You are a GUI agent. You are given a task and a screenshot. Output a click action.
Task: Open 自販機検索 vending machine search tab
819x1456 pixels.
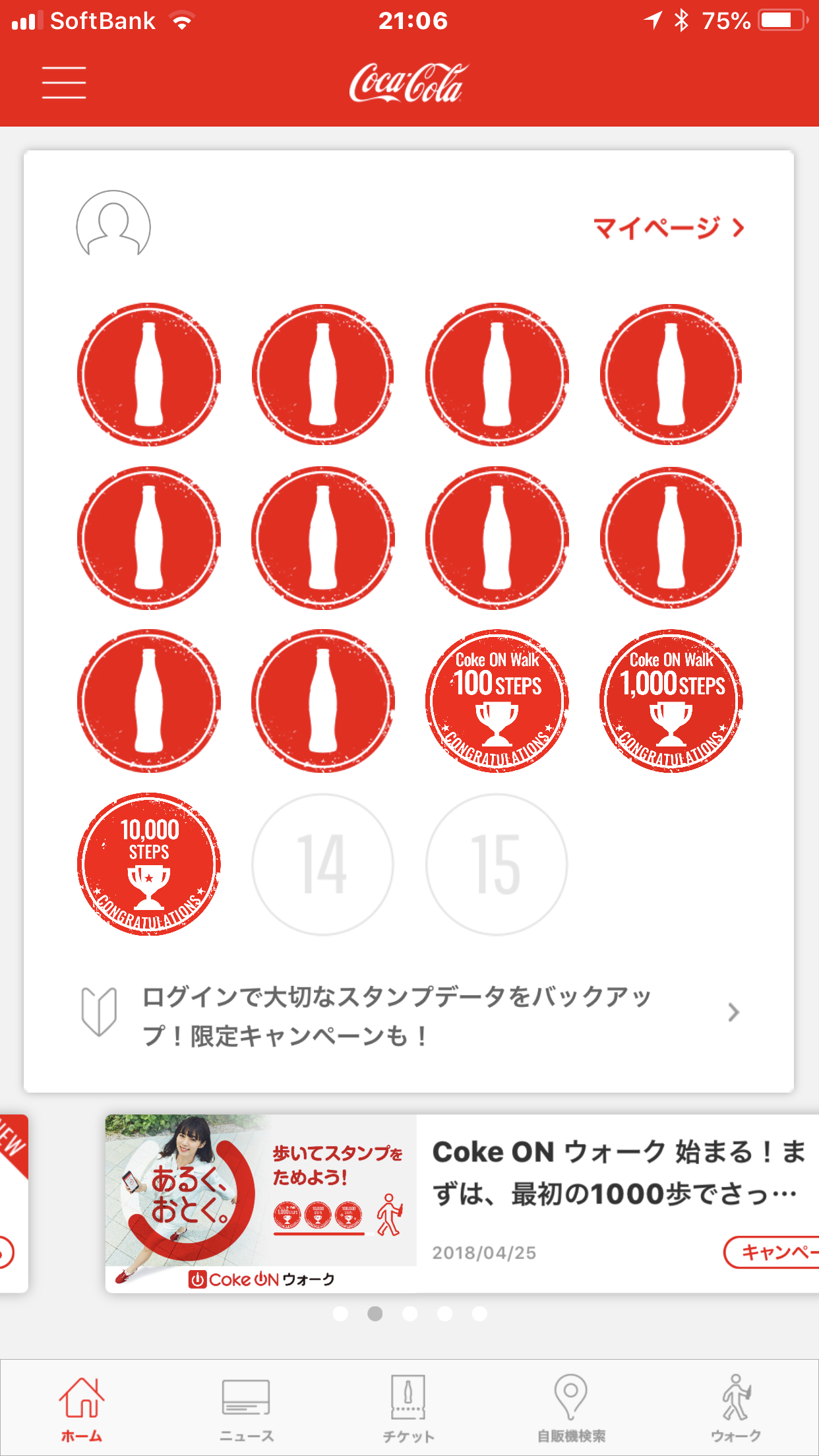[571, 1407]
